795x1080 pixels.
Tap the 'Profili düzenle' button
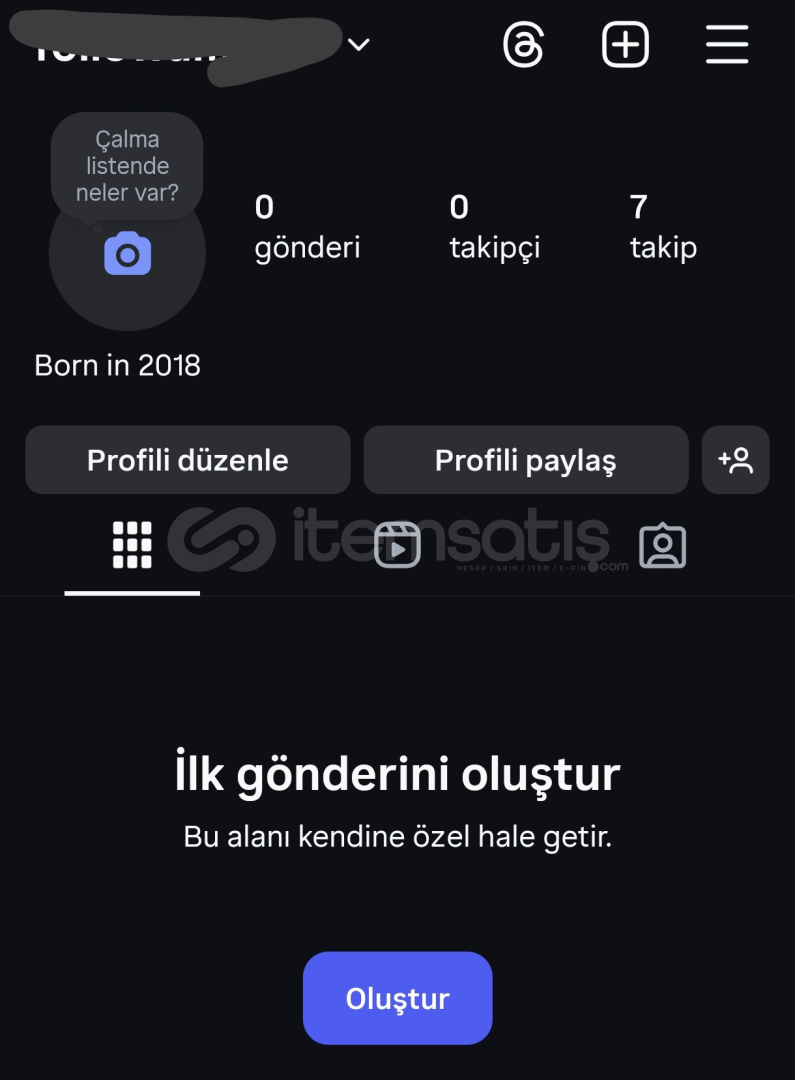pyautogui.click(x=187, y=460)
